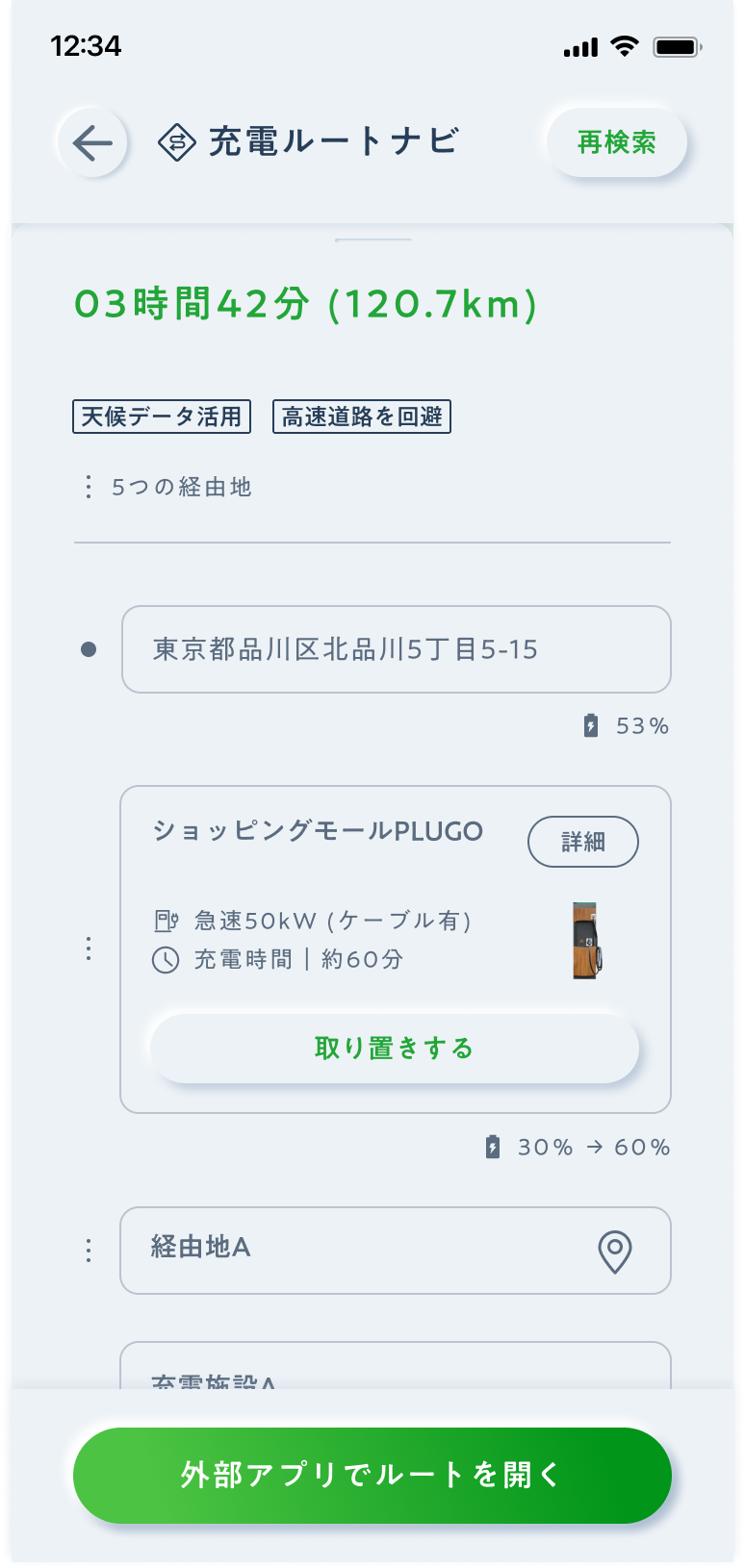745x1568 pixels.
Task: Expand the 5つの経由地 waypoint list
Action: tap(166, 487)
